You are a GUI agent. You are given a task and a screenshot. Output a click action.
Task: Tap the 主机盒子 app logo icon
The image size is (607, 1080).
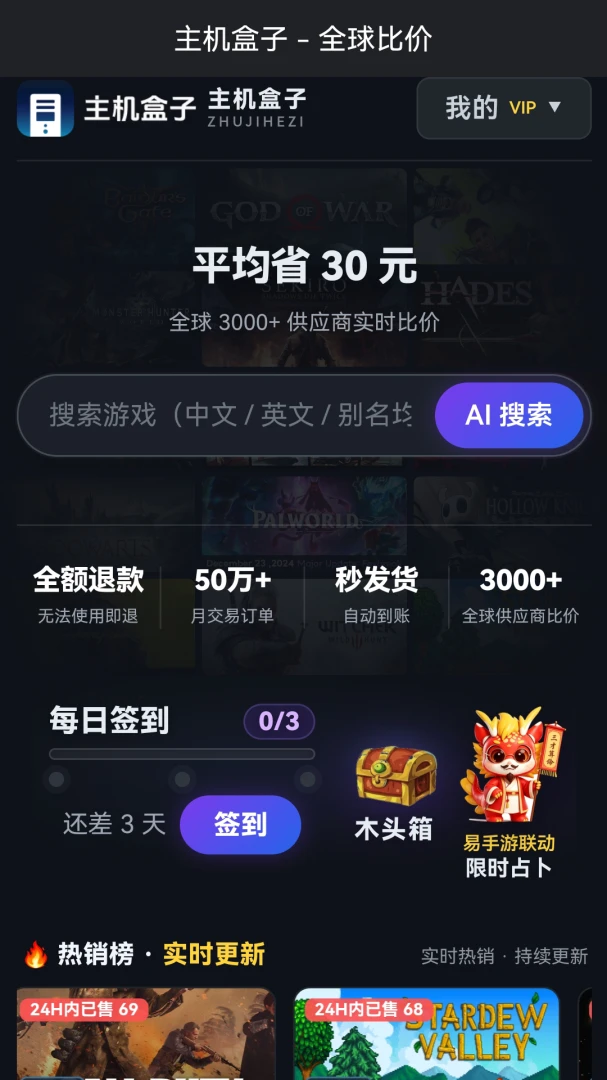pos(45,109)
